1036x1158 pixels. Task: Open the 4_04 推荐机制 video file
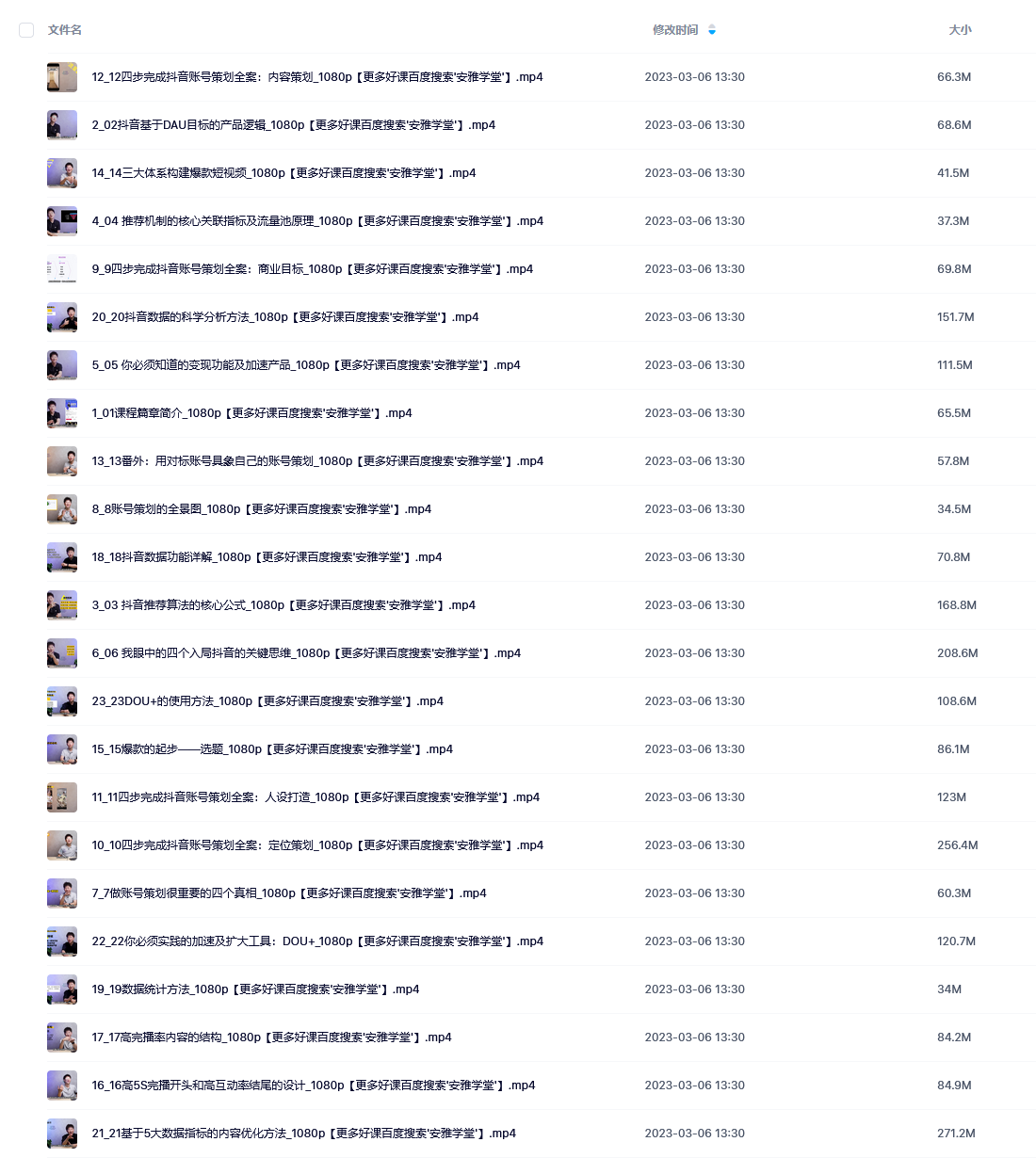(316, 221)
